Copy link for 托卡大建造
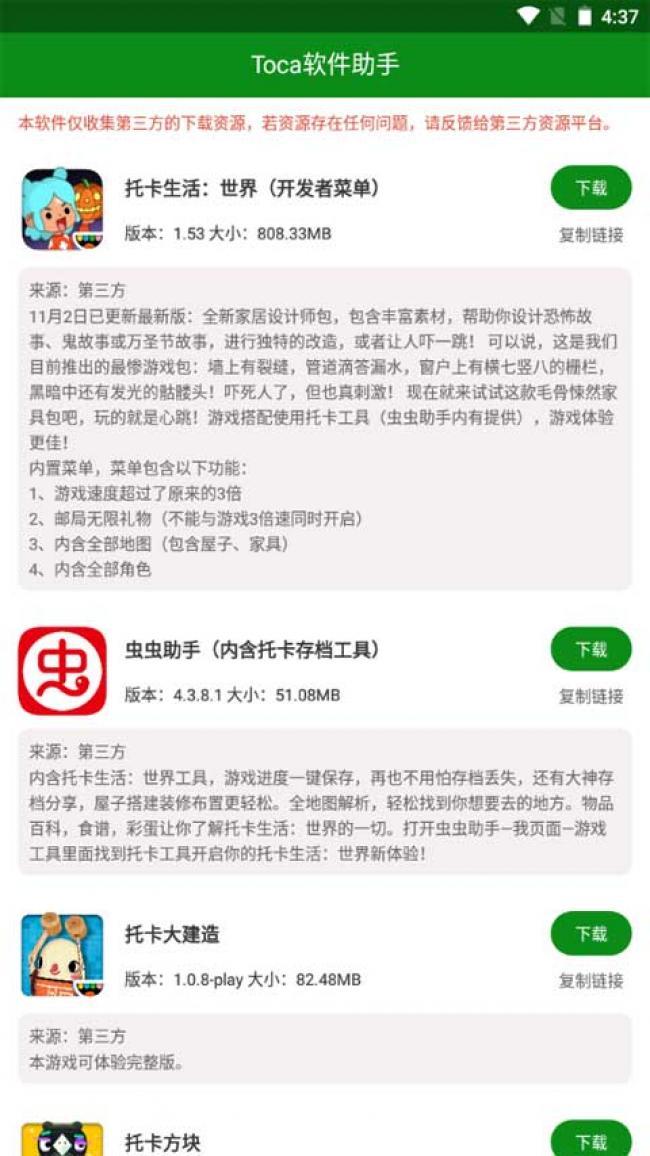 (590, 981)
